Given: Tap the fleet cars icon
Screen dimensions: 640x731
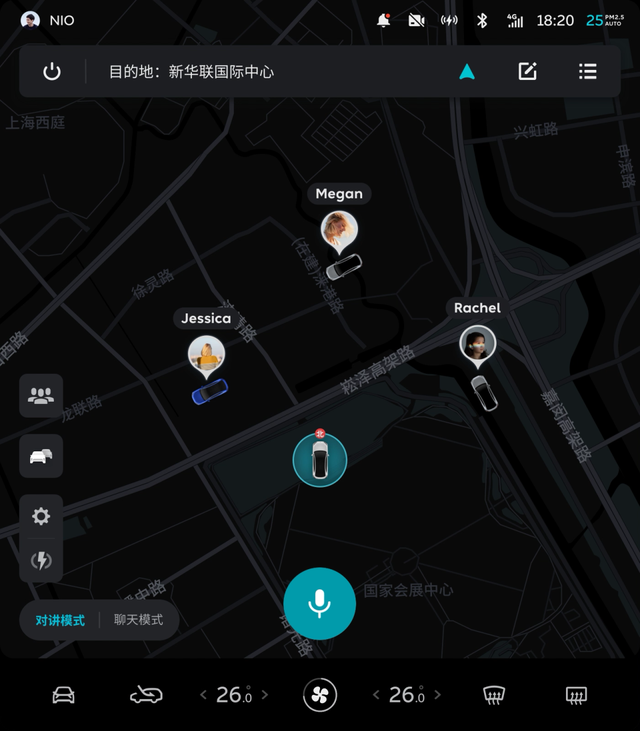Looking at the screenshot, I should (41, 456).
